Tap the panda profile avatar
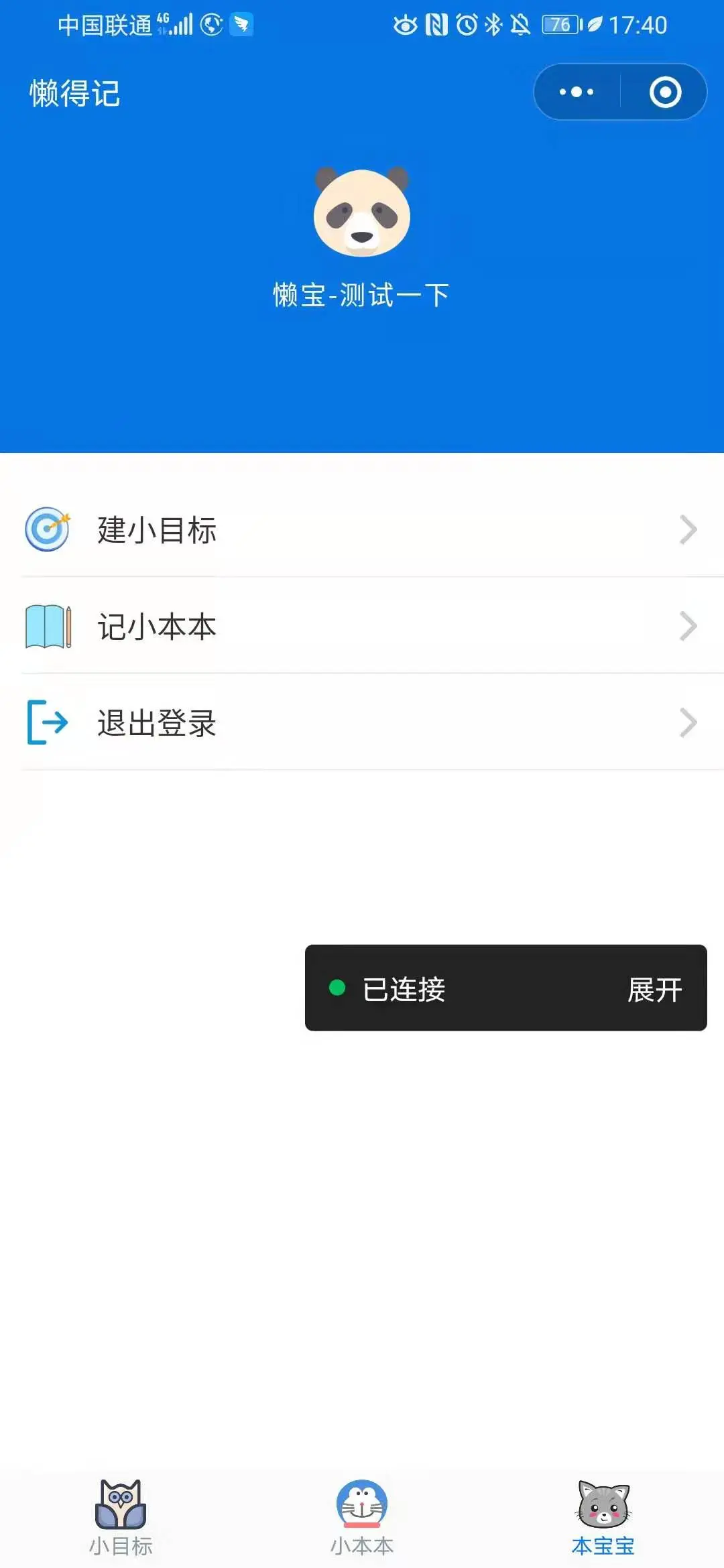Viewport: 724px width, 1568px height. (x=362, y=212)
